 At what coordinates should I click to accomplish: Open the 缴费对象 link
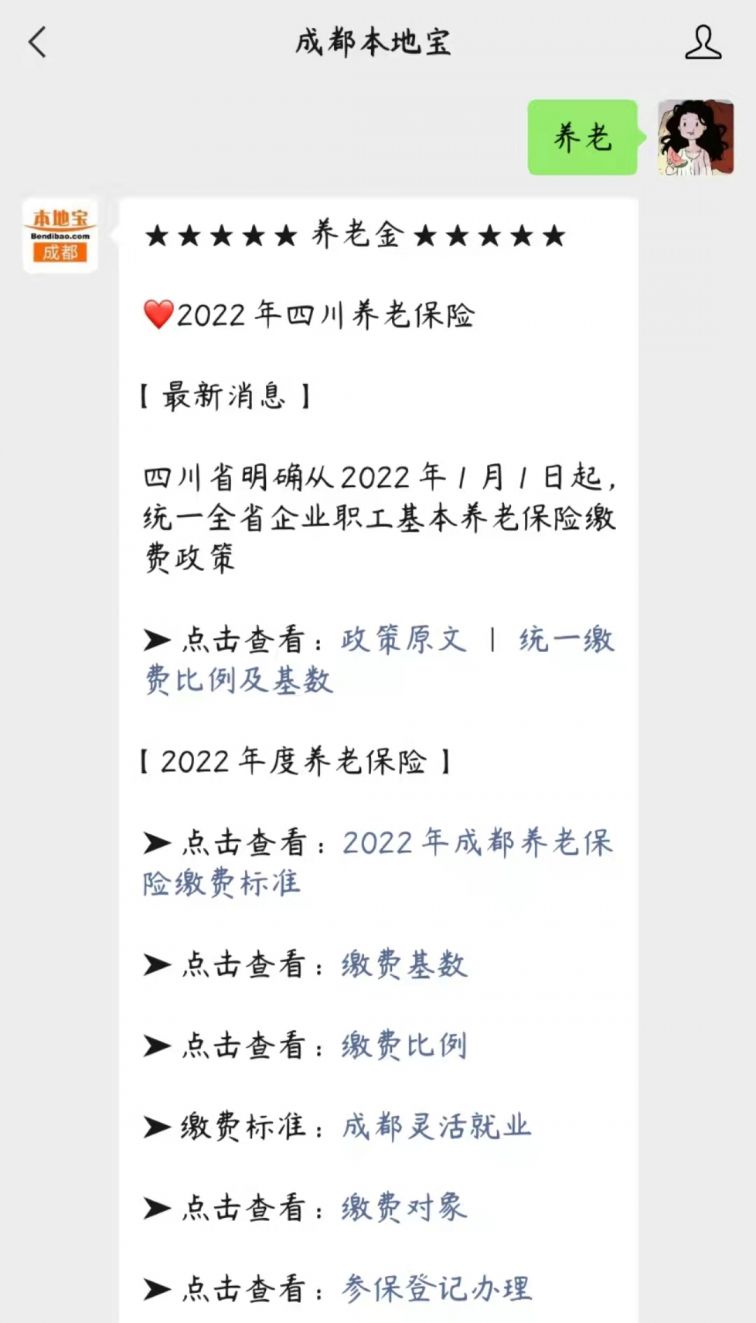(404, 1207)
